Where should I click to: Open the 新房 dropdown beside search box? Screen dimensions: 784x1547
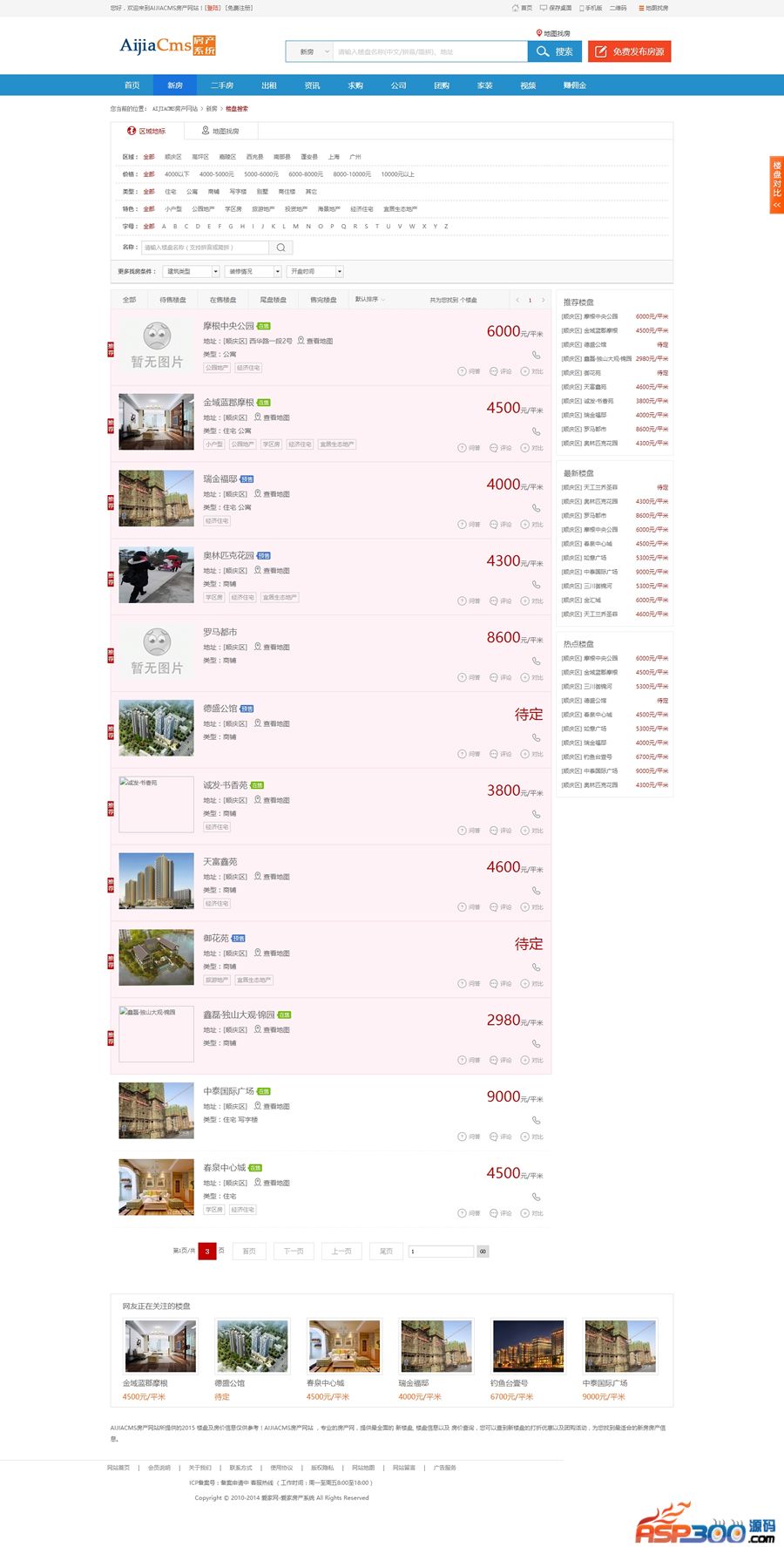310,51
